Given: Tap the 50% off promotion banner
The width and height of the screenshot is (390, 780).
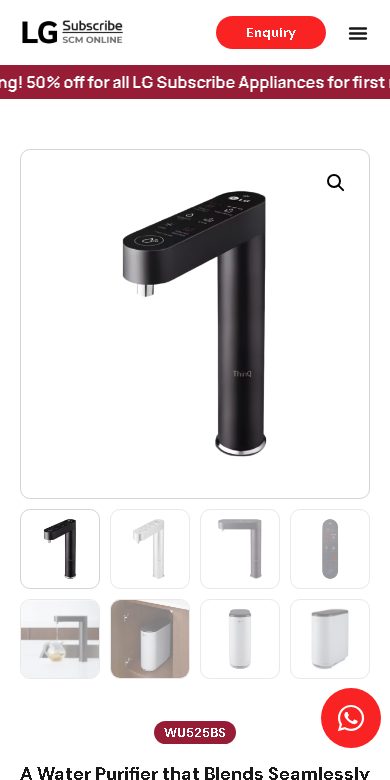Looking at the screenshot, I should (x=195, y=82).
